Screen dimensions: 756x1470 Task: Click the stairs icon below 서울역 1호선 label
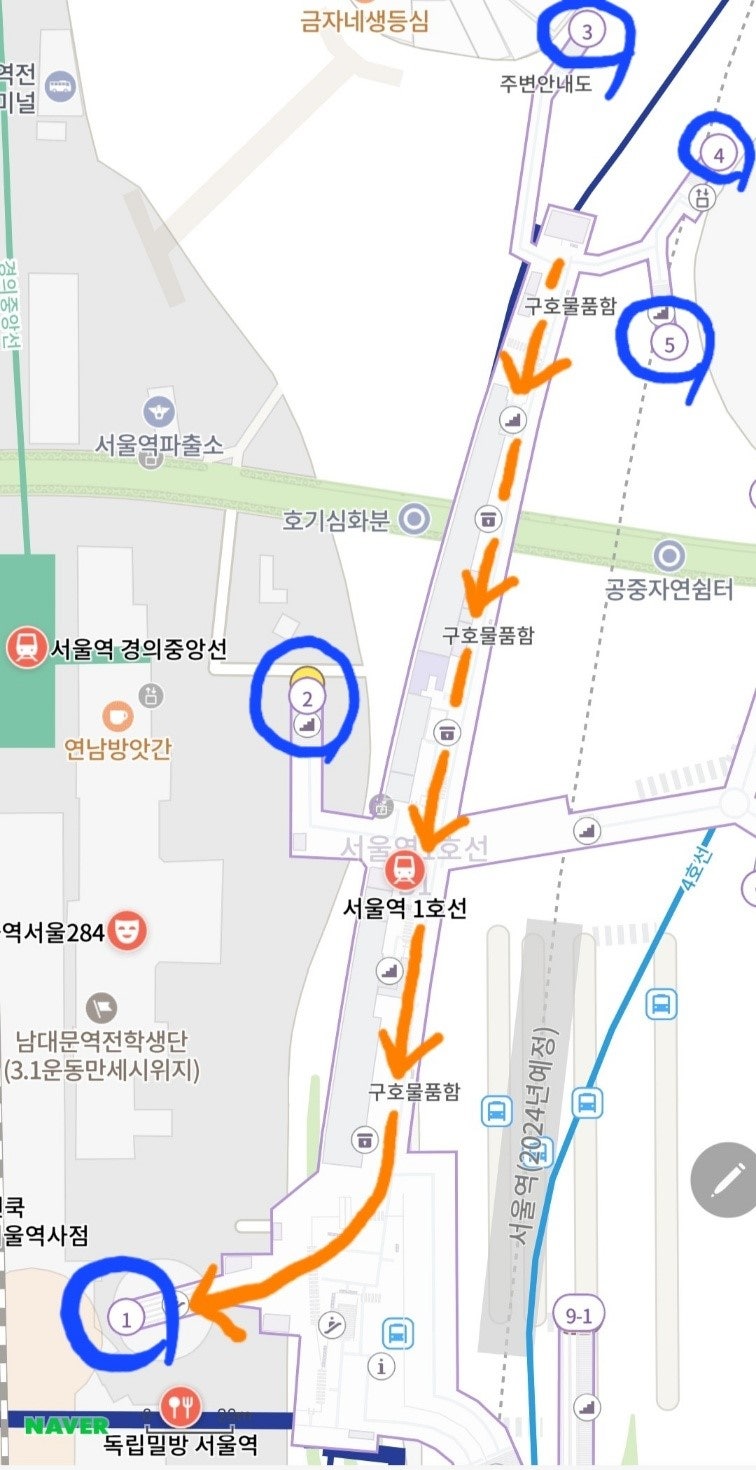[x=389, y=968]
